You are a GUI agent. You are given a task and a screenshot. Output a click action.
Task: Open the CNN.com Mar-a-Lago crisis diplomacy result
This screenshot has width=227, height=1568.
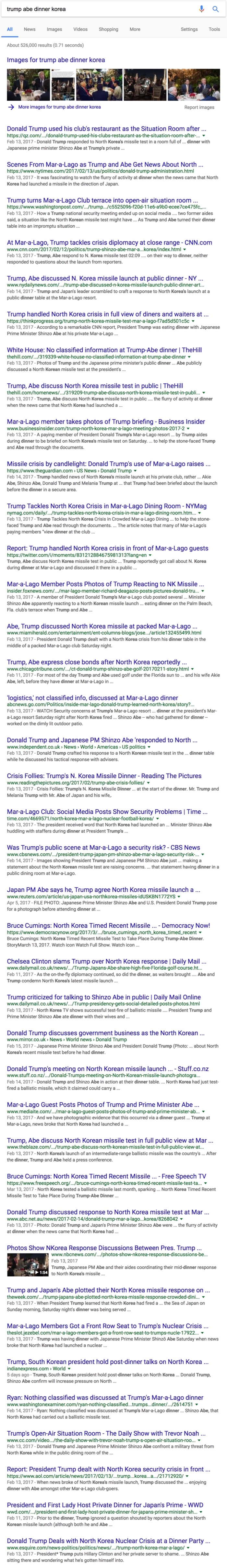[109, 242]
